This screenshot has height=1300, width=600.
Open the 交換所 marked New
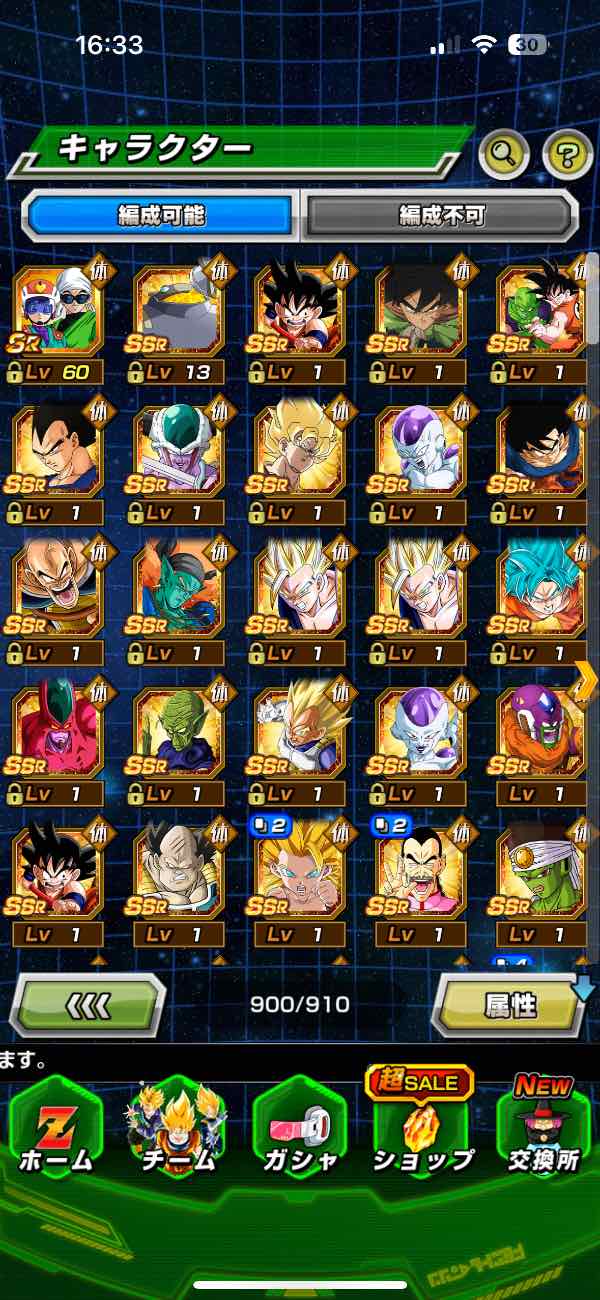pos(544,1125)
